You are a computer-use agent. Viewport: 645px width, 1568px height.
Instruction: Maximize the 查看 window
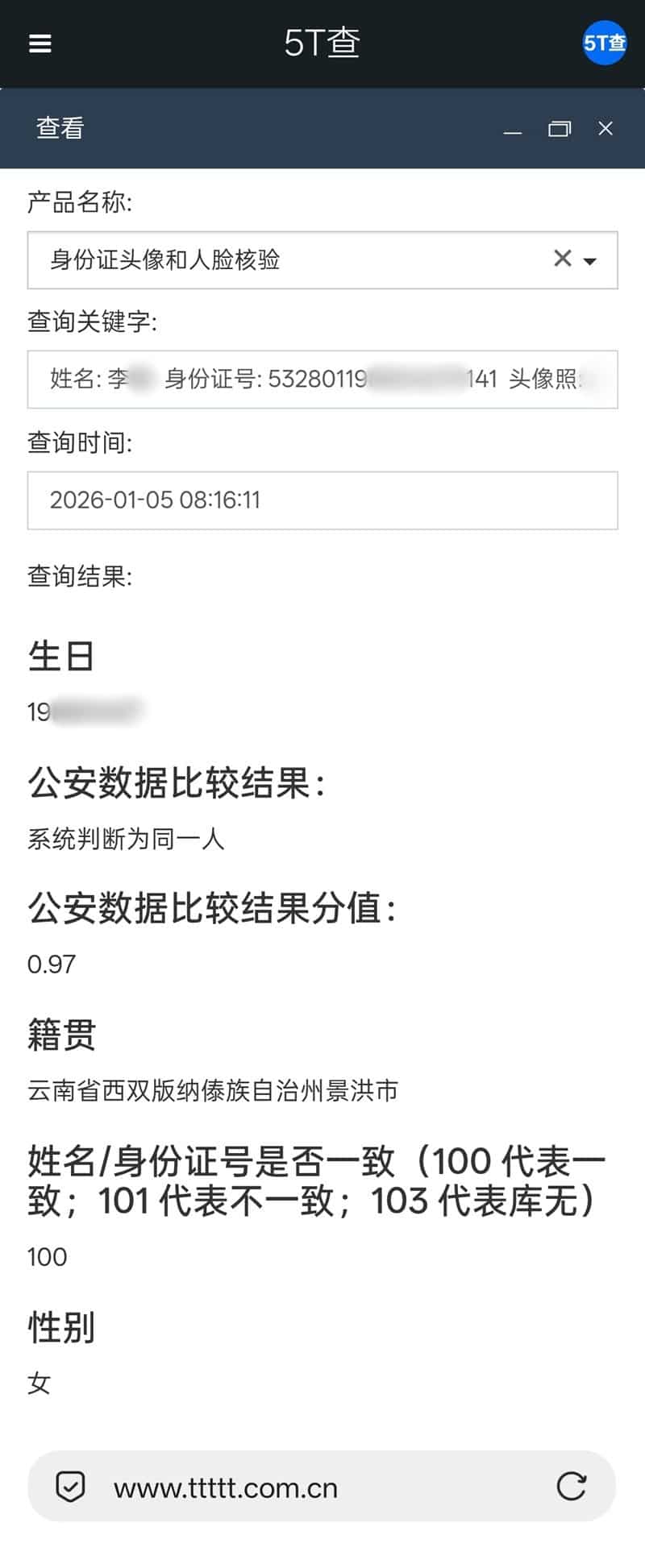(x=559, y=129)
